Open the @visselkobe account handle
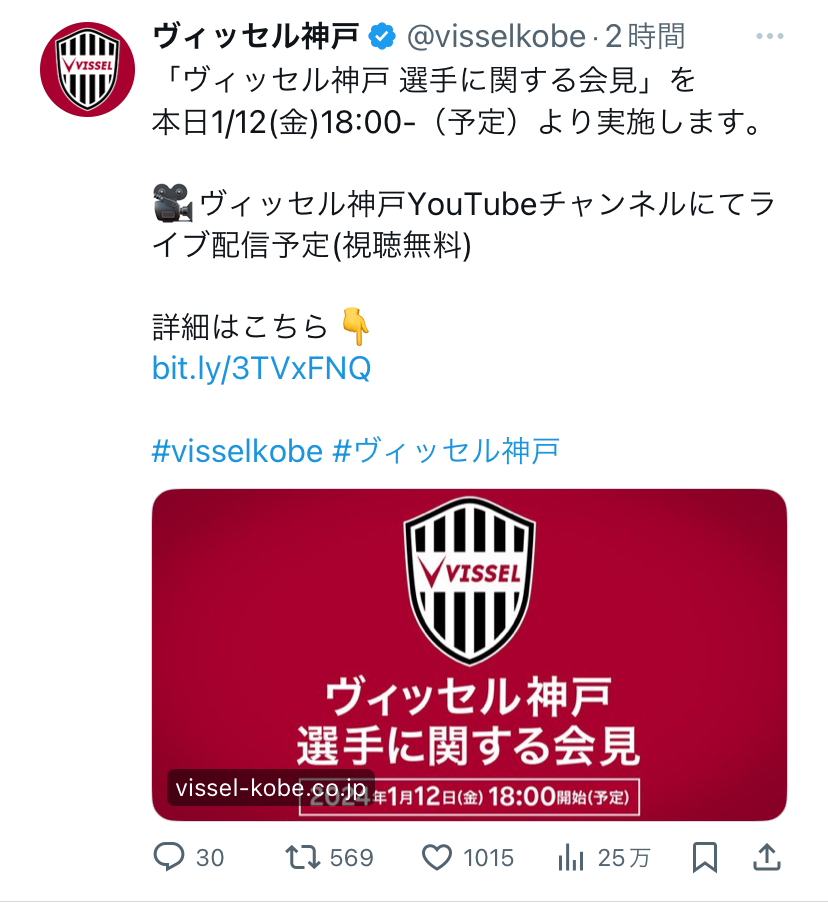 496,37
